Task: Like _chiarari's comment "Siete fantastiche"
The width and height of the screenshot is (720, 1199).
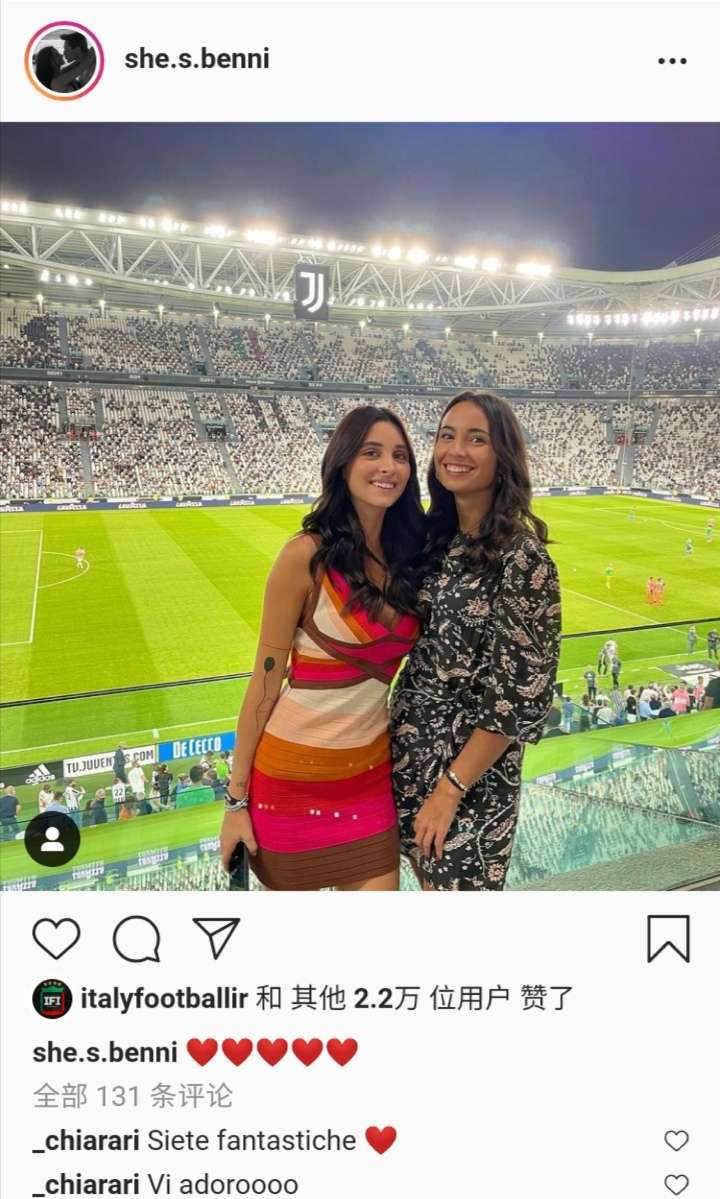Action: [677, 1141]
